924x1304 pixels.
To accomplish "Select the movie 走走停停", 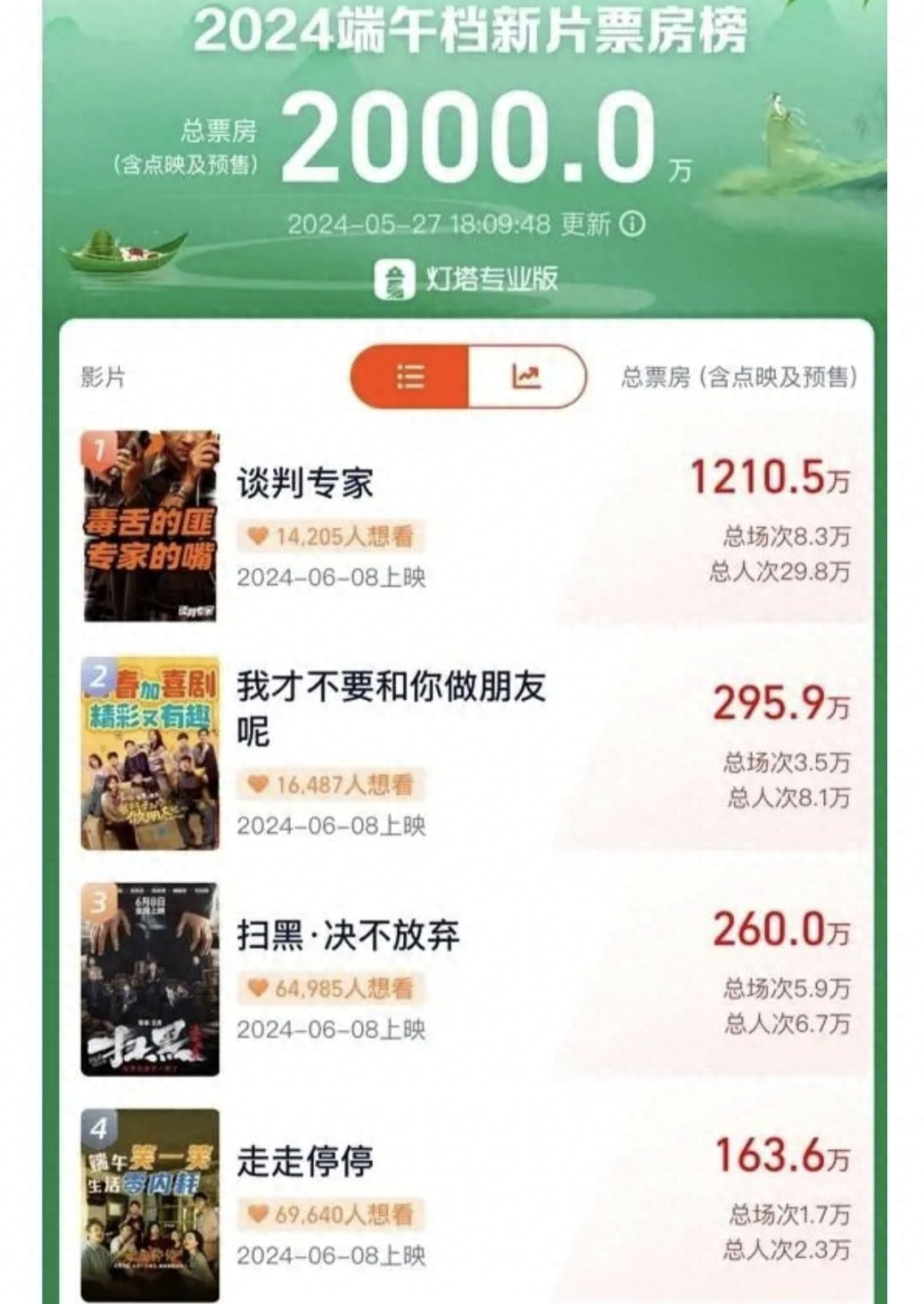I will 305,1162.
